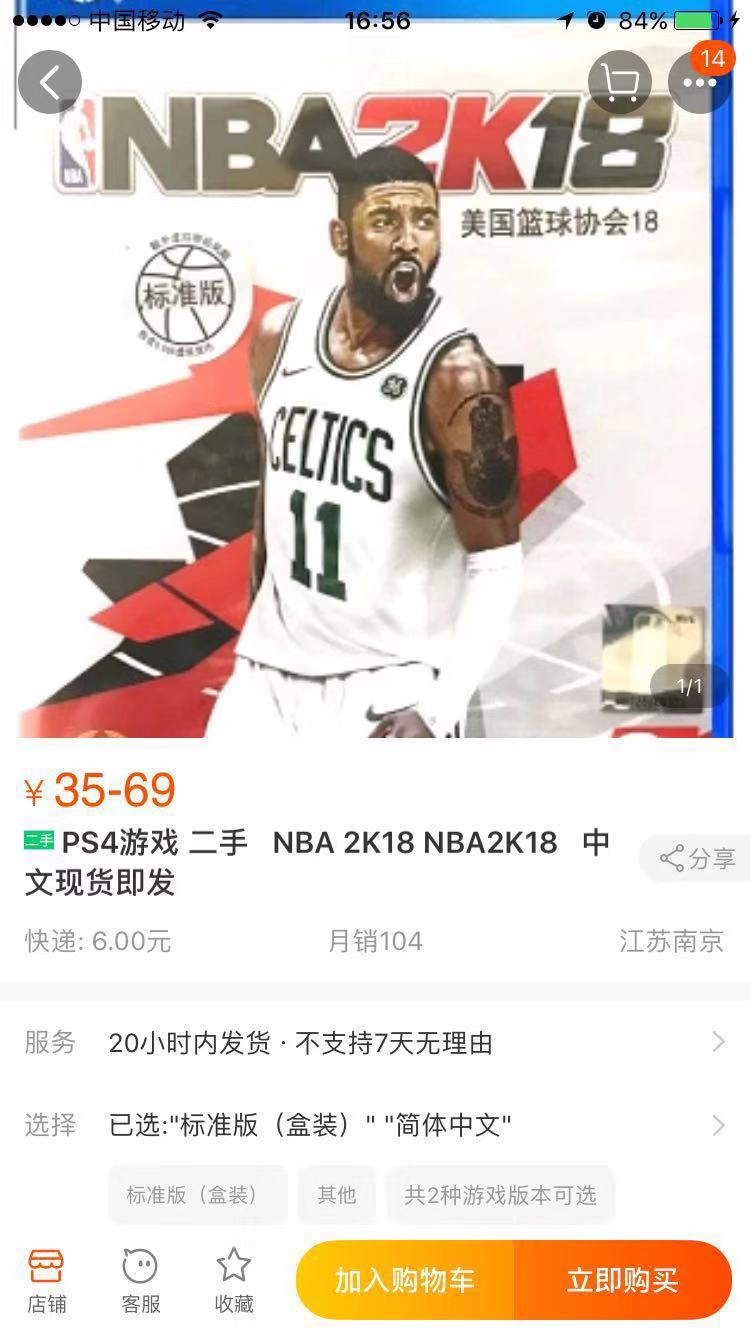750x1334 pixels.
Task: Tap 共2种游戏版本可选 to view versions
Action: [x=501, y=1194]
